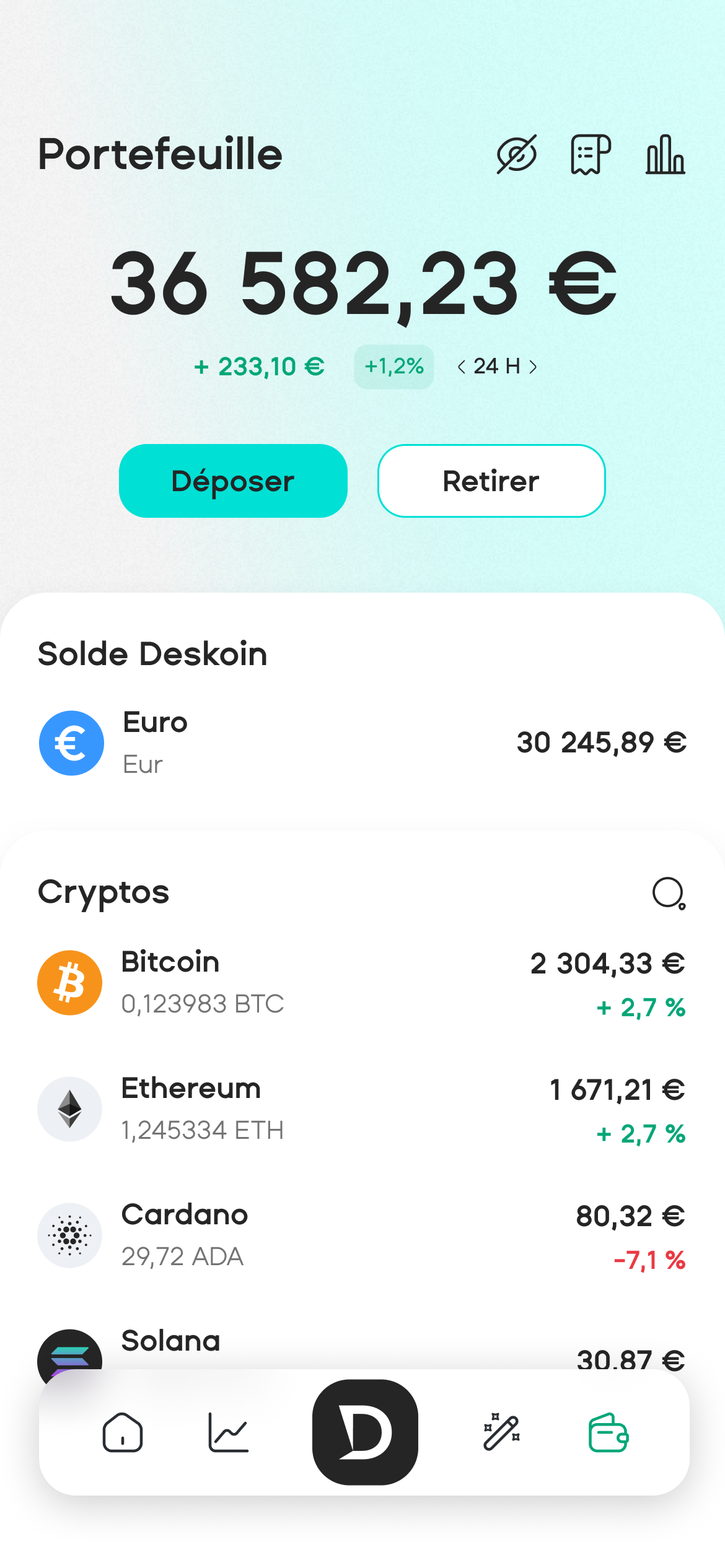Go to the next time period
Viewport: 725px width, 1568px height.
coord(533,367)
